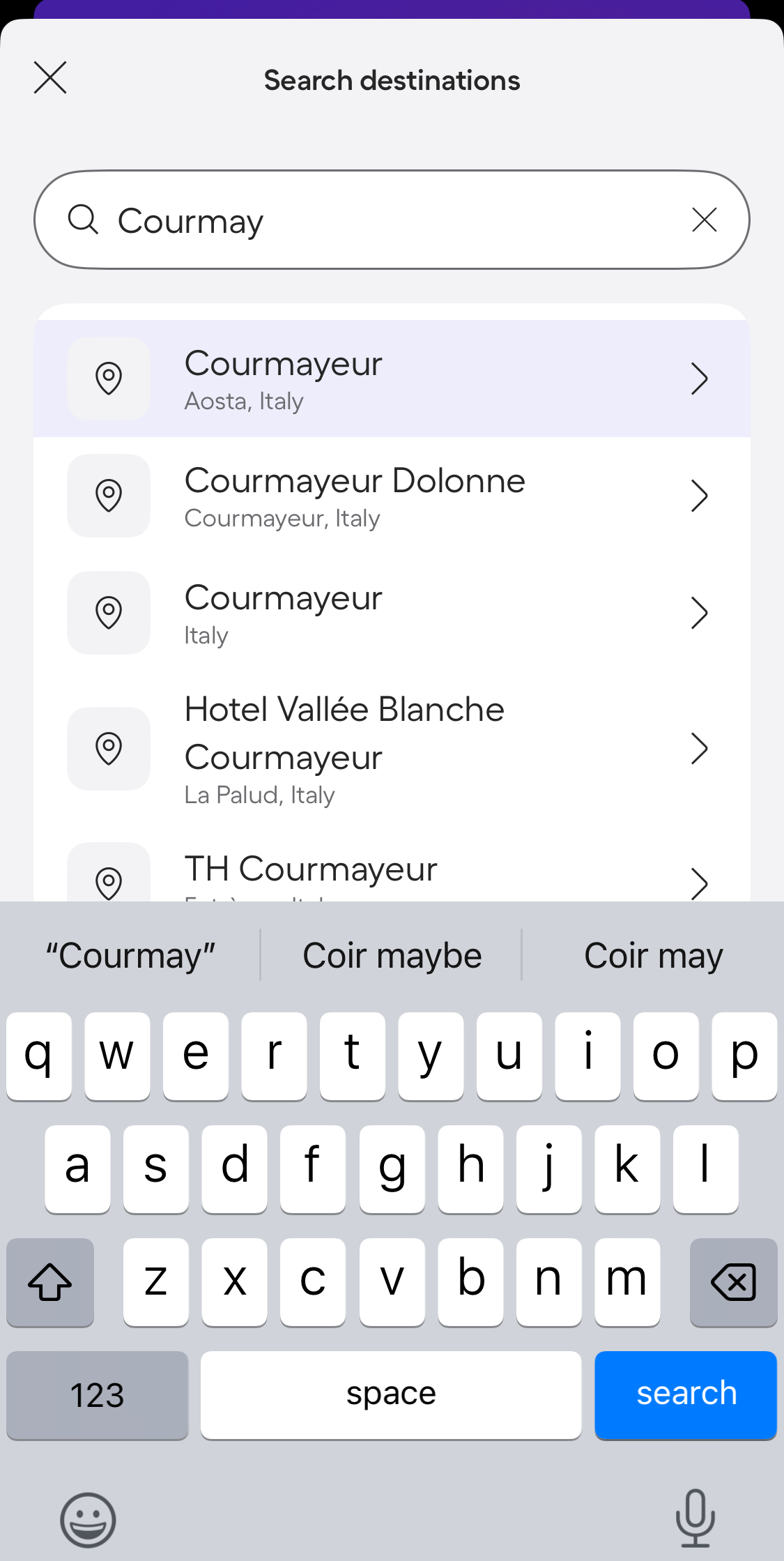The height and width of the screenshot is (1561, 784).
Task: Switch to the numeric keyboard with 123
Action: 97,1394
